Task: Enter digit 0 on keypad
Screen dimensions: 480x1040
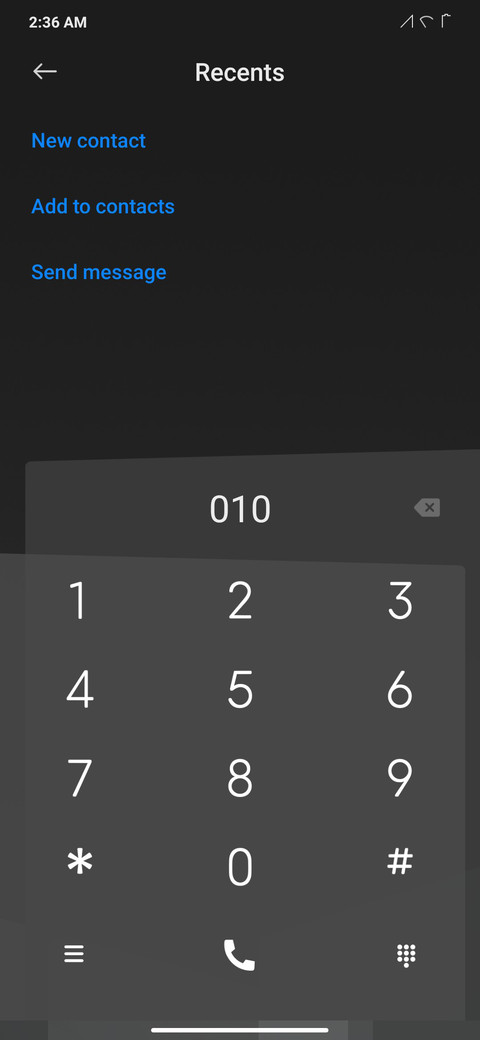Action: pyautogui.click(x=240, y=867)
